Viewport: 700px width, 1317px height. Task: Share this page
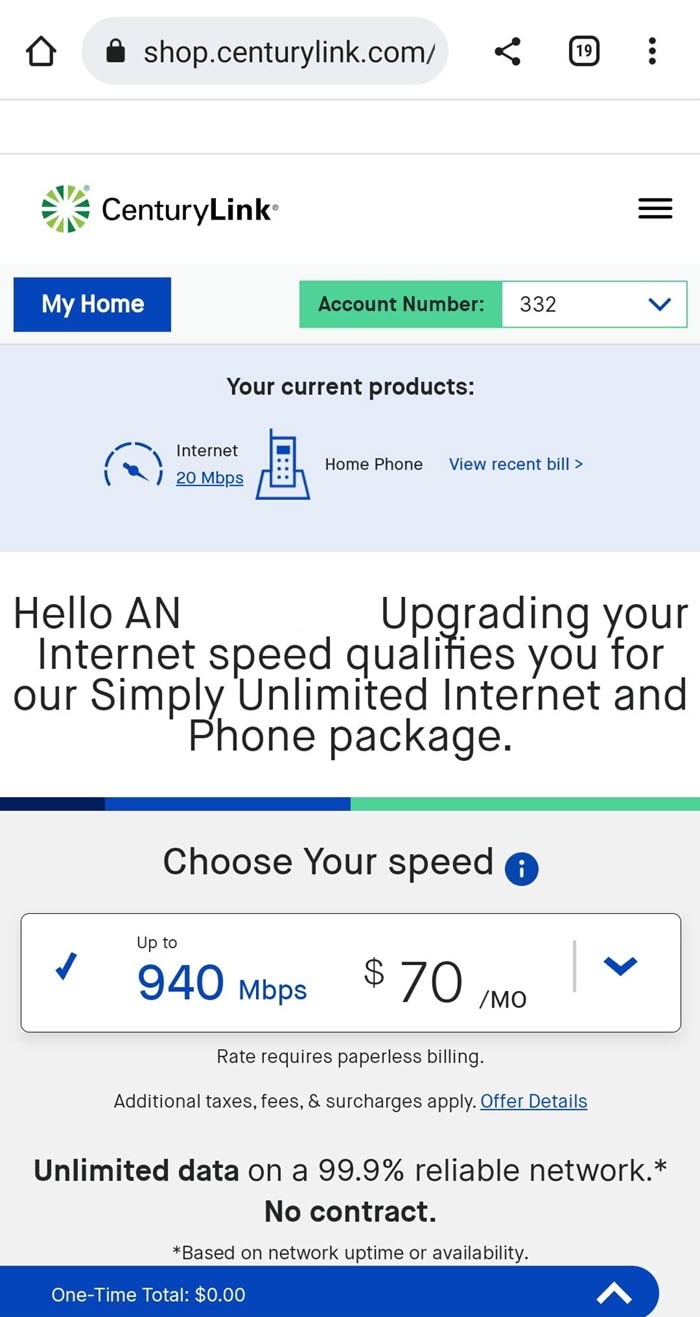pyautogui.click(x=508, y=52)
